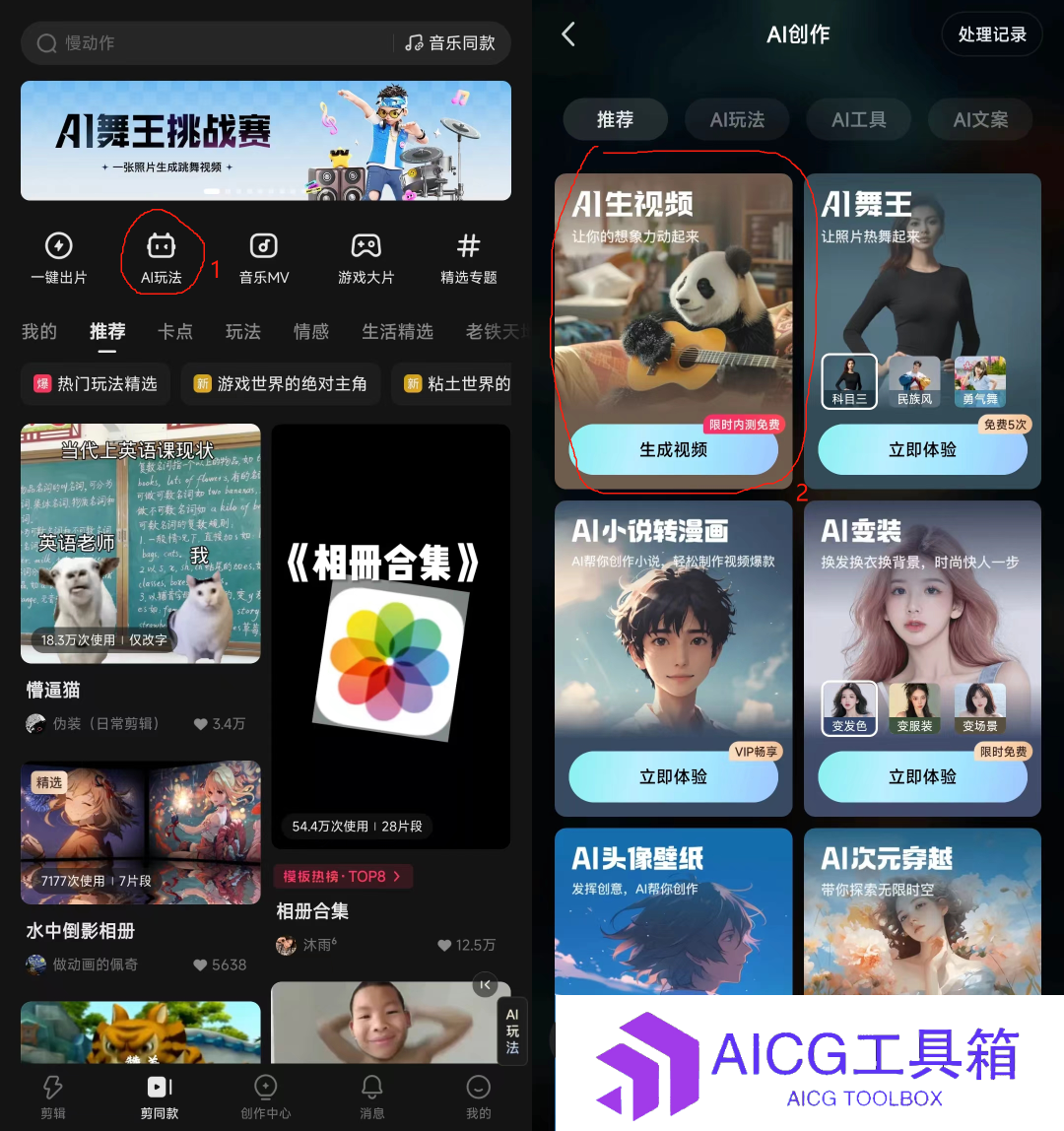
Task: Open 精选专题 hashtag shortcut
Action: click(x=468, y=258)
